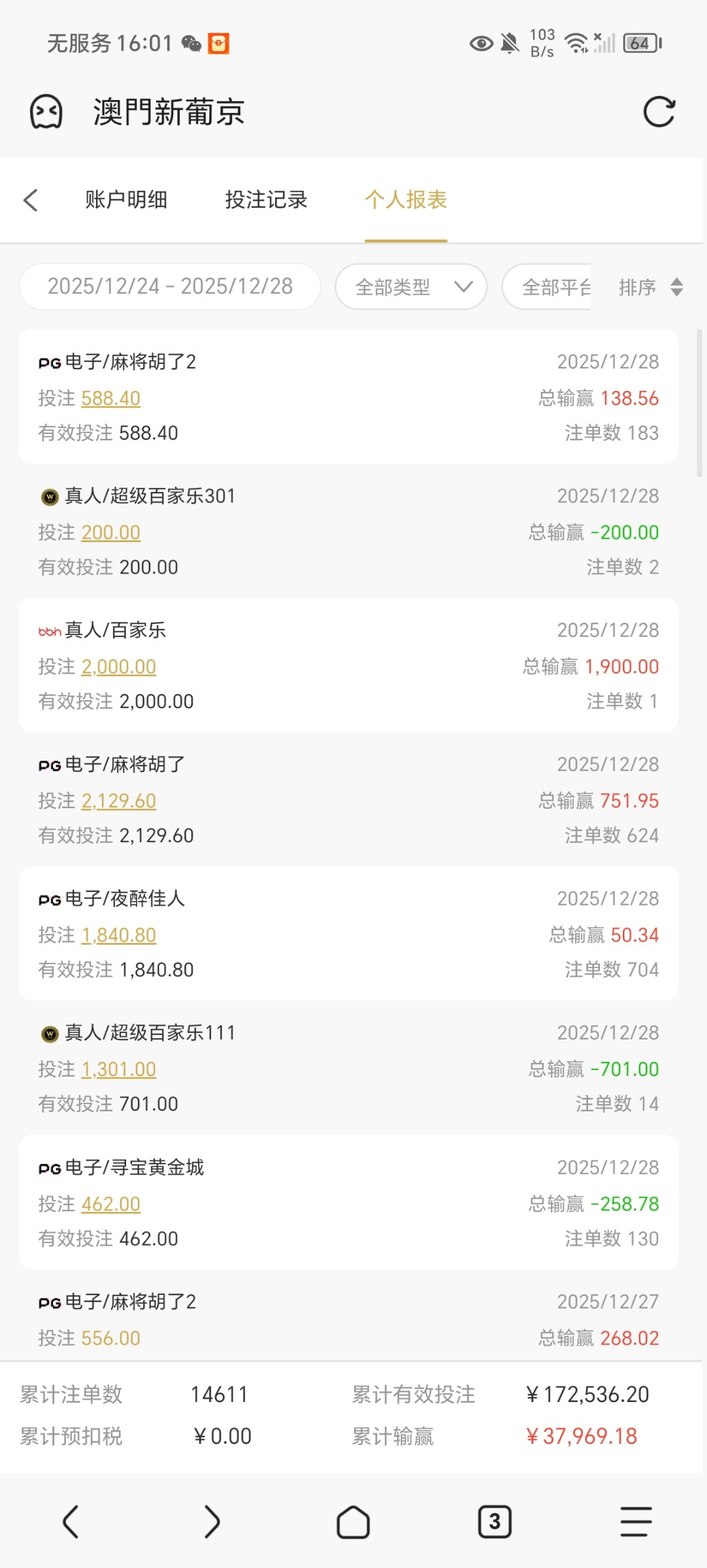Open bet amount 200.00 for 超级百家乐301
Screen dimensions: 707x1568
(110, 532)
